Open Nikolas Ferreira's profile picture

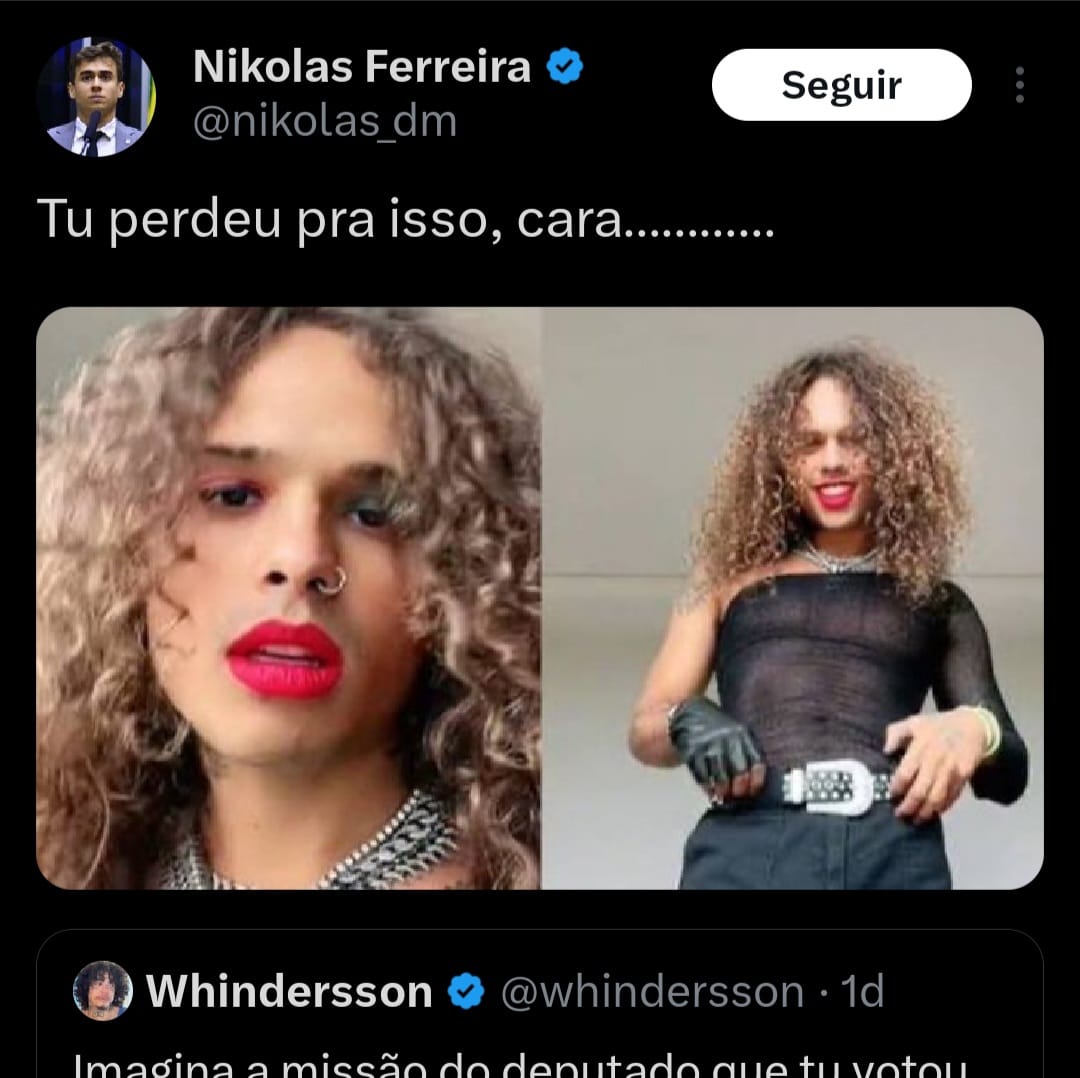coord(96,97)
